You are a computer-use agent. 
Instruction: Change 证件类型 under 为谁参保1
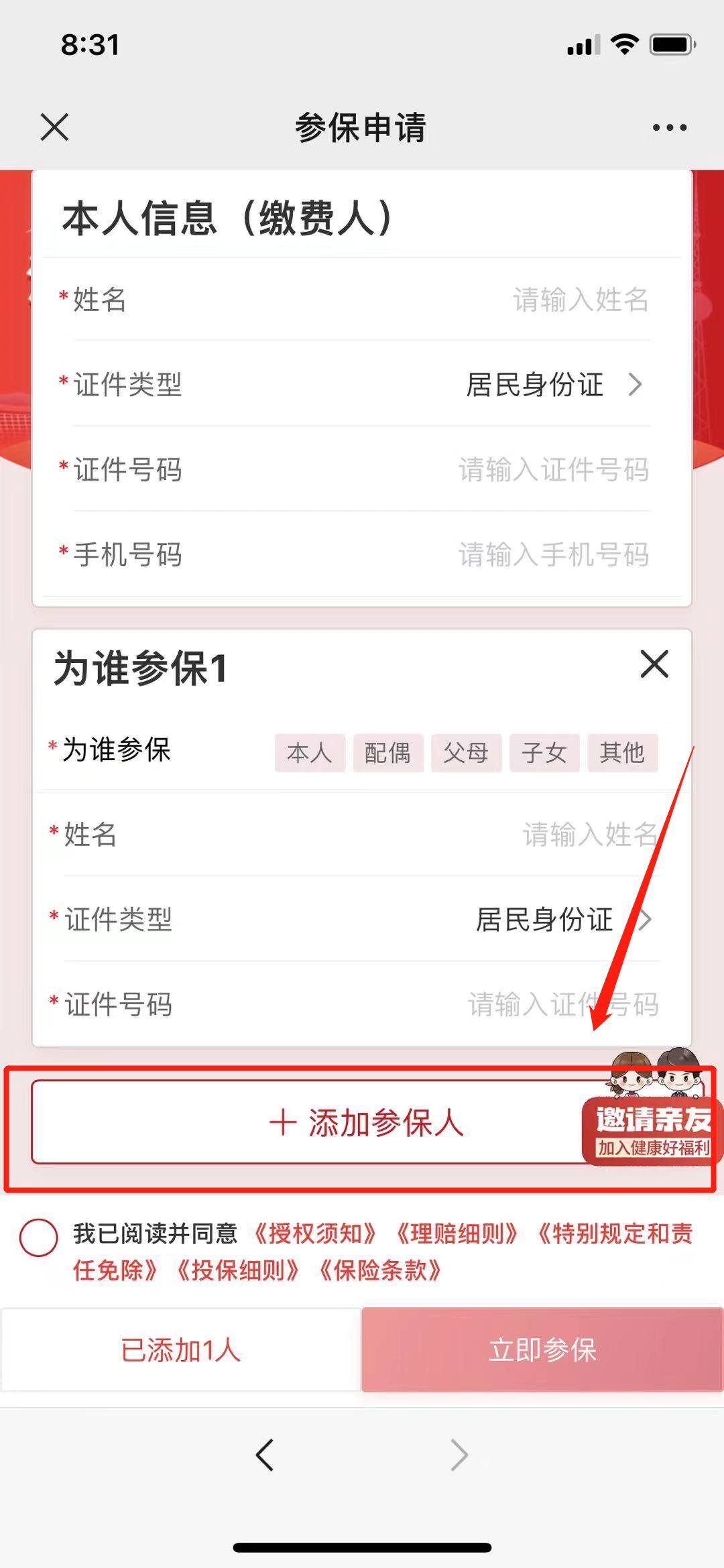click(562, 920)
